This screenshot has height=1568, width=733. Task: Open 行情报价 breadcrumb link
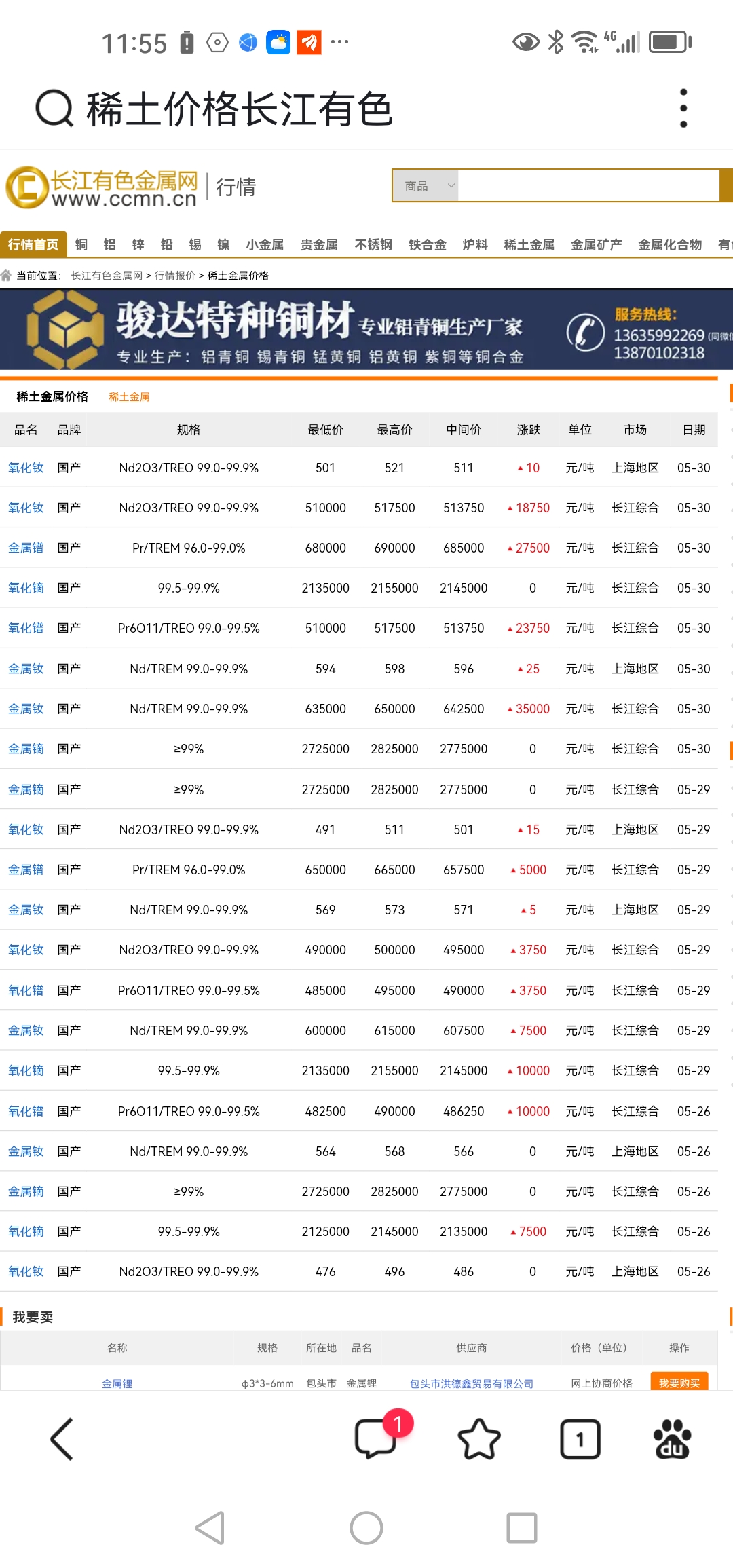[174, 276]
